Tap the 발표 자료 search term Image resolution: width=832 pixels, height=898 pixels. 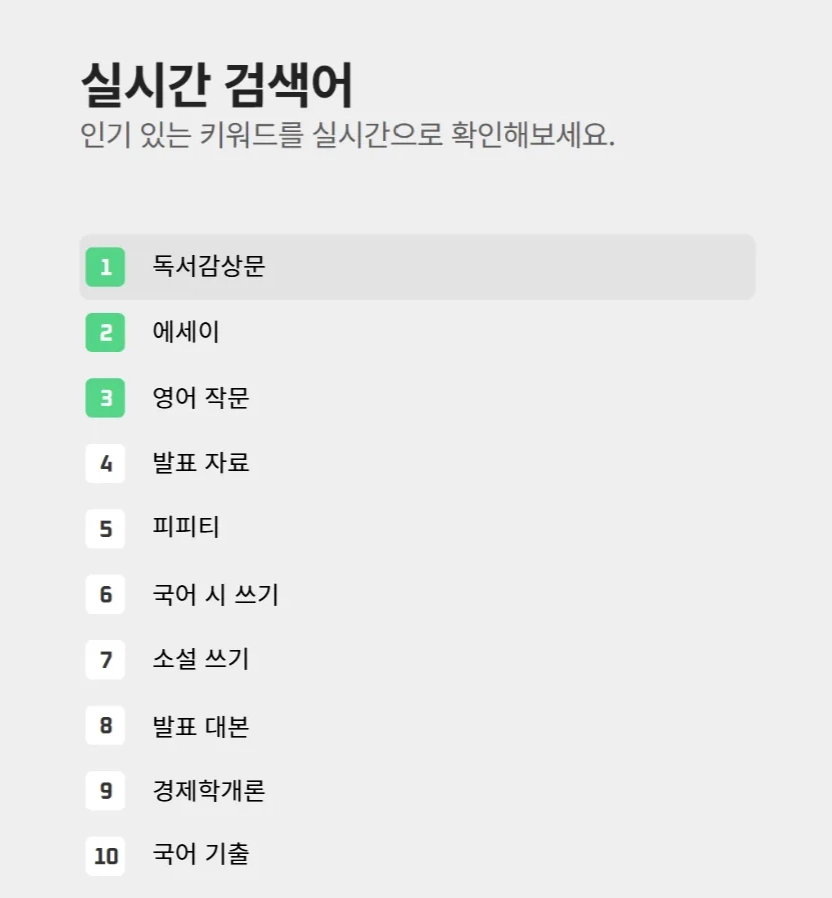200,463
